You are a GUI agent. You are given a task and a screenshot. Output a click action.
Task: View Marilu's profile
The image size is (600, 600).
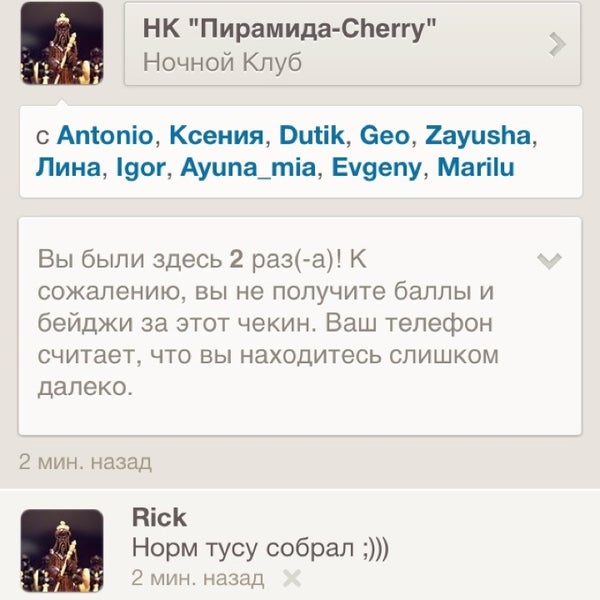pyautogui.click(x=476, y=167)
